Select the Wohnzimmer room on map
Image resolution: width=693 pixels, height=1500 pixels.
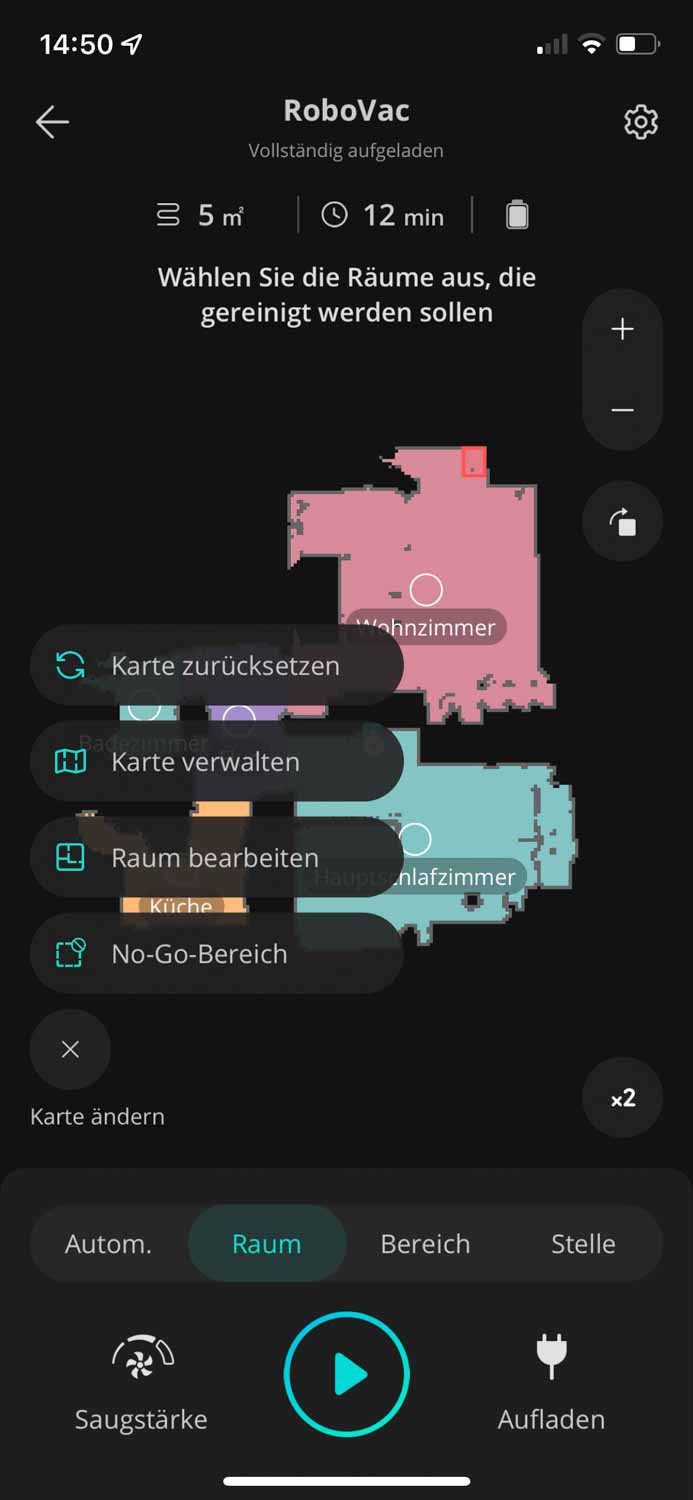tap(426, 589)
